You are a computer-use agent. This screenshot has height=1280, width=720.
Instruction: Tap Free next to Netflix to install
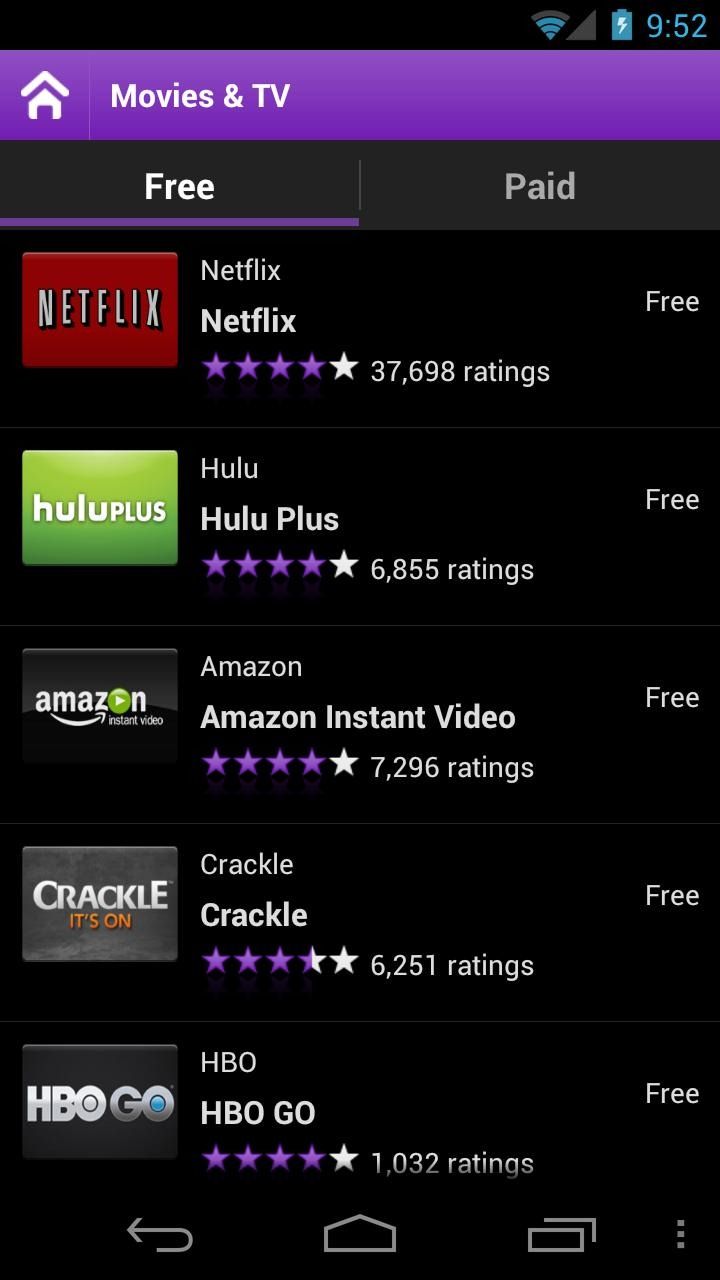pyautogui.click(x=672, y=301)
